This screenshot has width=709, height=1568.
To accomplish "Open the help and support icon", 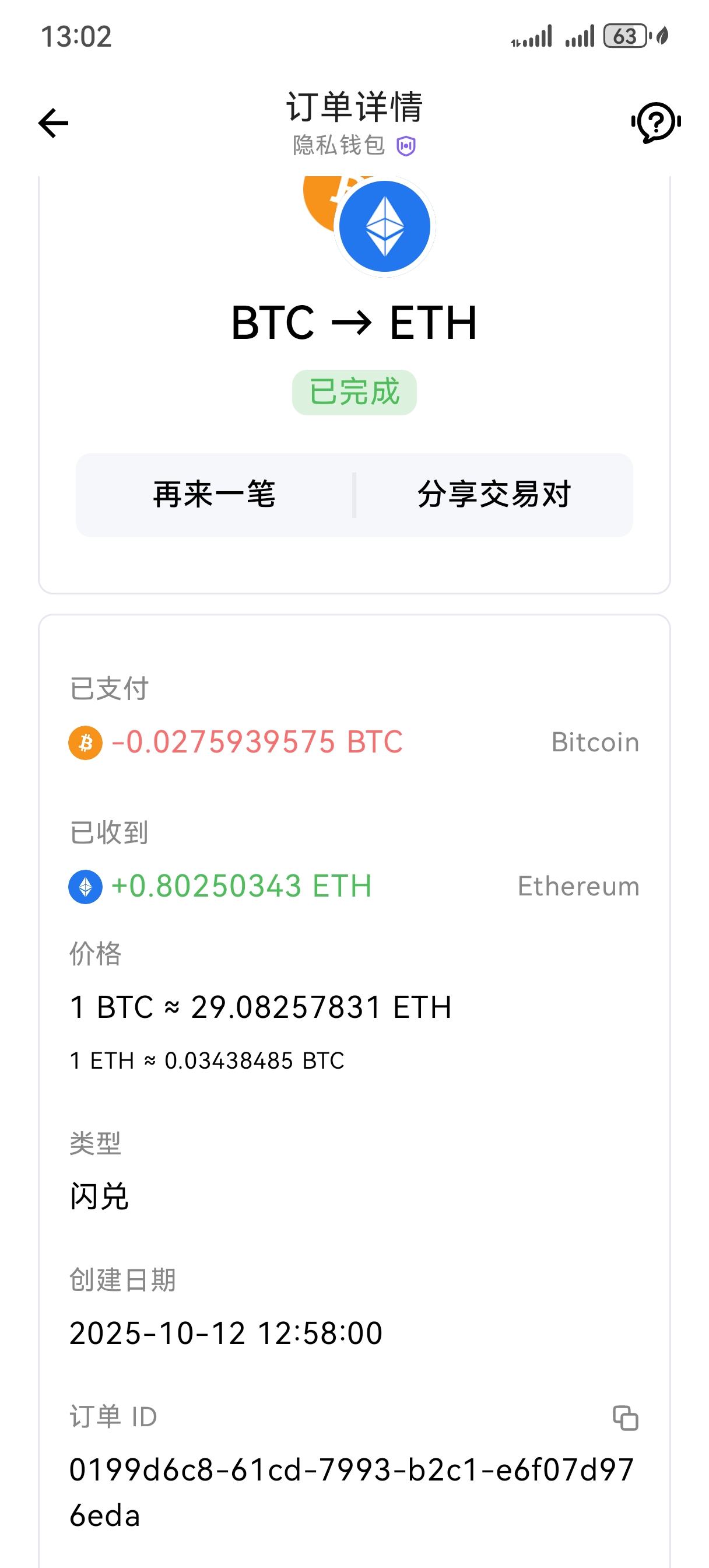I will [x=655, y=123].
